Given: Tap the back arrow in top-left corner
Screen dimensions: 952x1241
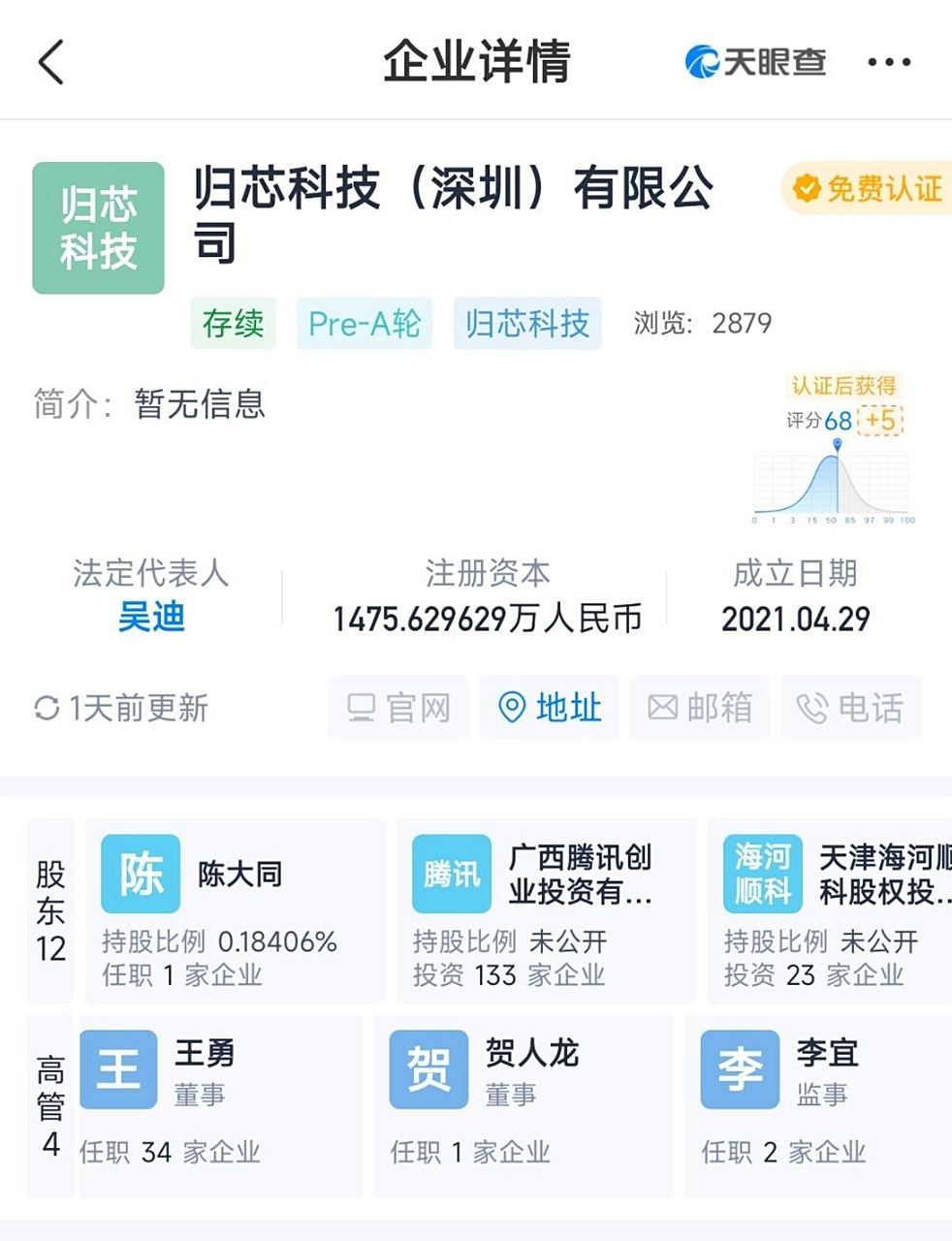Looking at the screenshot, I should pos(49,61).
